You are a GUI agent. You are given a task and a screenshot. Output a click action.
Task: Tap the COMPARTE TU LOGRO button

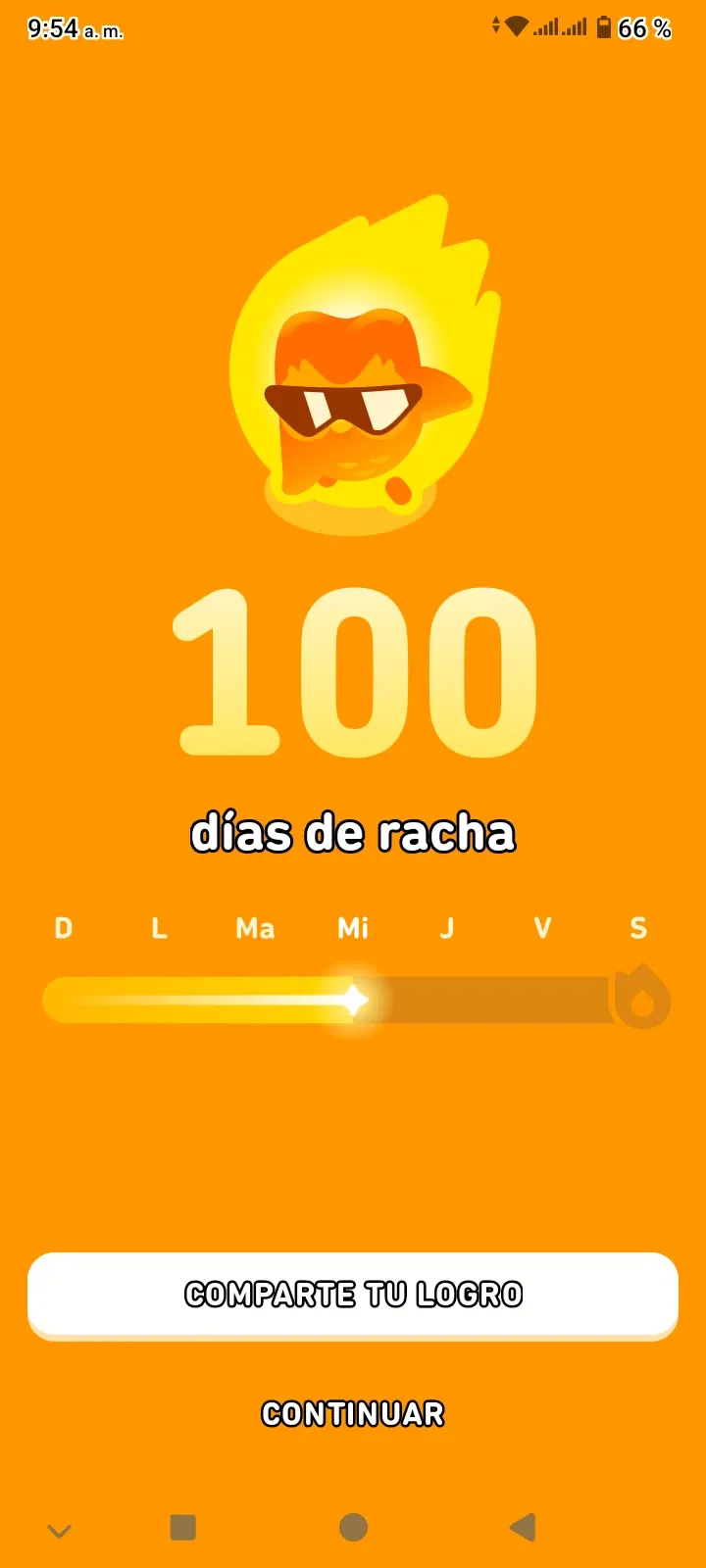pyautogui.click(x=353, y=1294)
